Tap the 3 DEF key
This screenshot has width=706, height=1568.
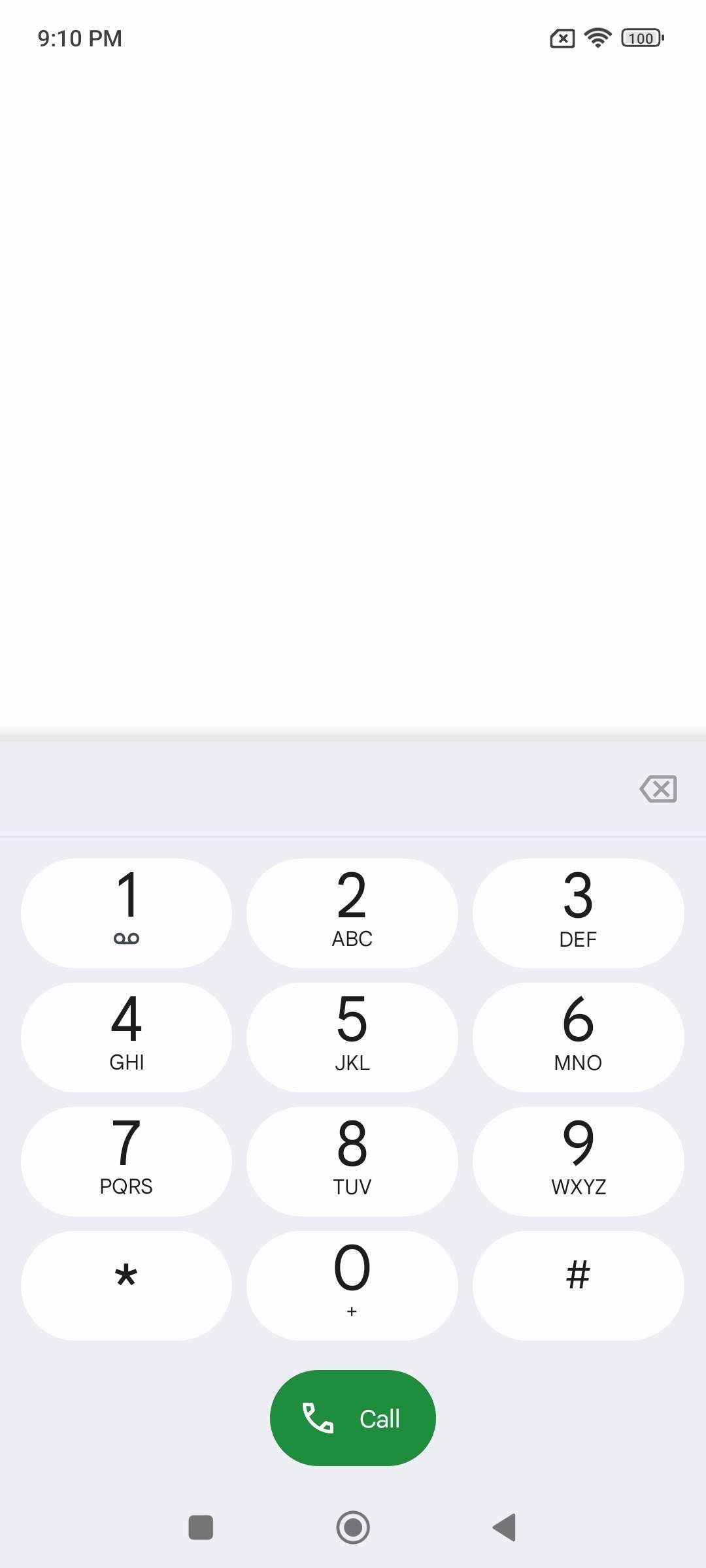click(578, 913)
